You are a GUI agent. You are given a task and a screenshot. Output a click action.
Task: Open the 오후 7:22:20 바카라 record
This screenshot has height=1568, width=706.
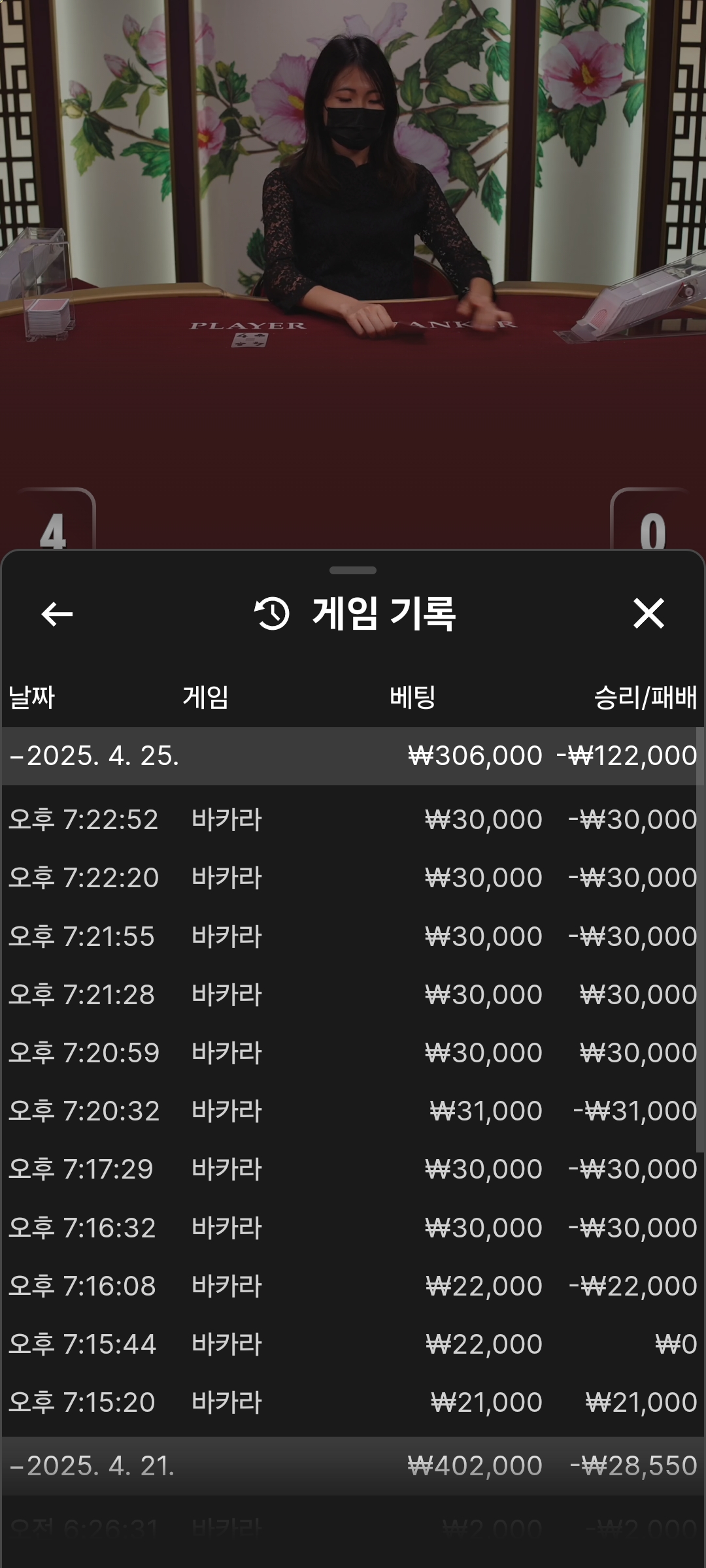pyautogui.click(x=353, y=877)
